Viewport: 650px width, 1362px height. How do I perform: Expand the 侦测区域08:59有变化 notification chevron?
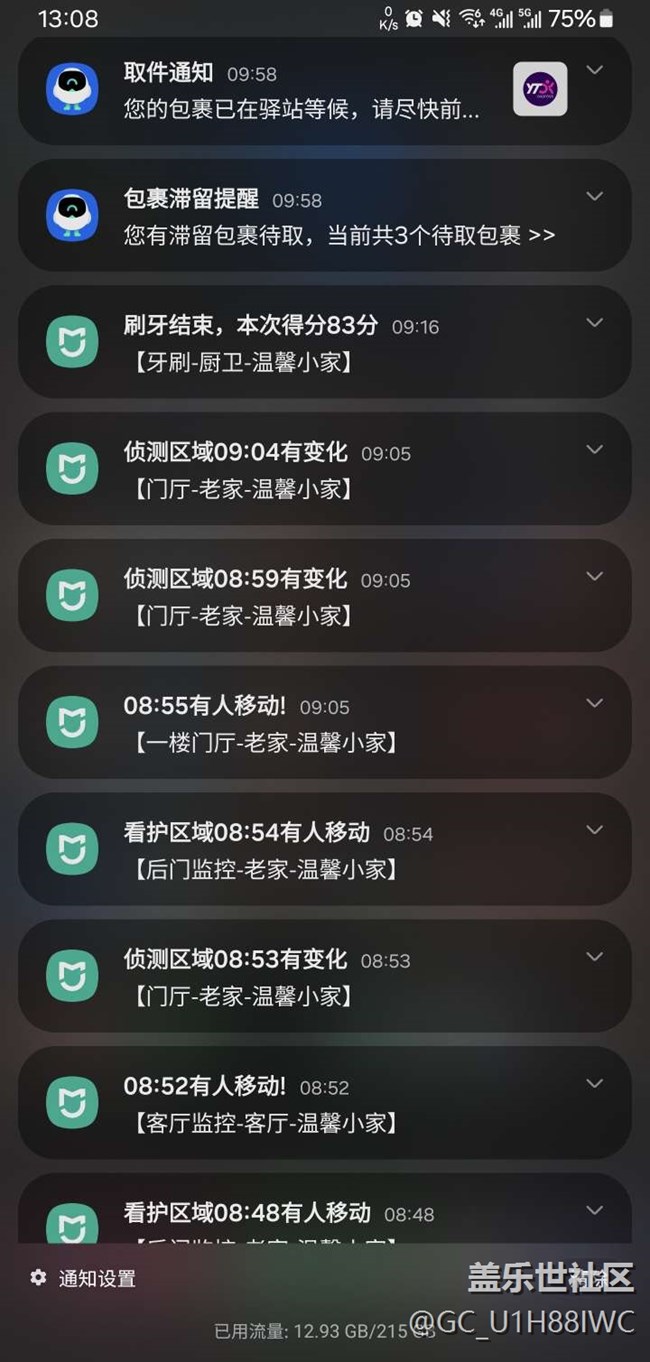tap(595, 577)
